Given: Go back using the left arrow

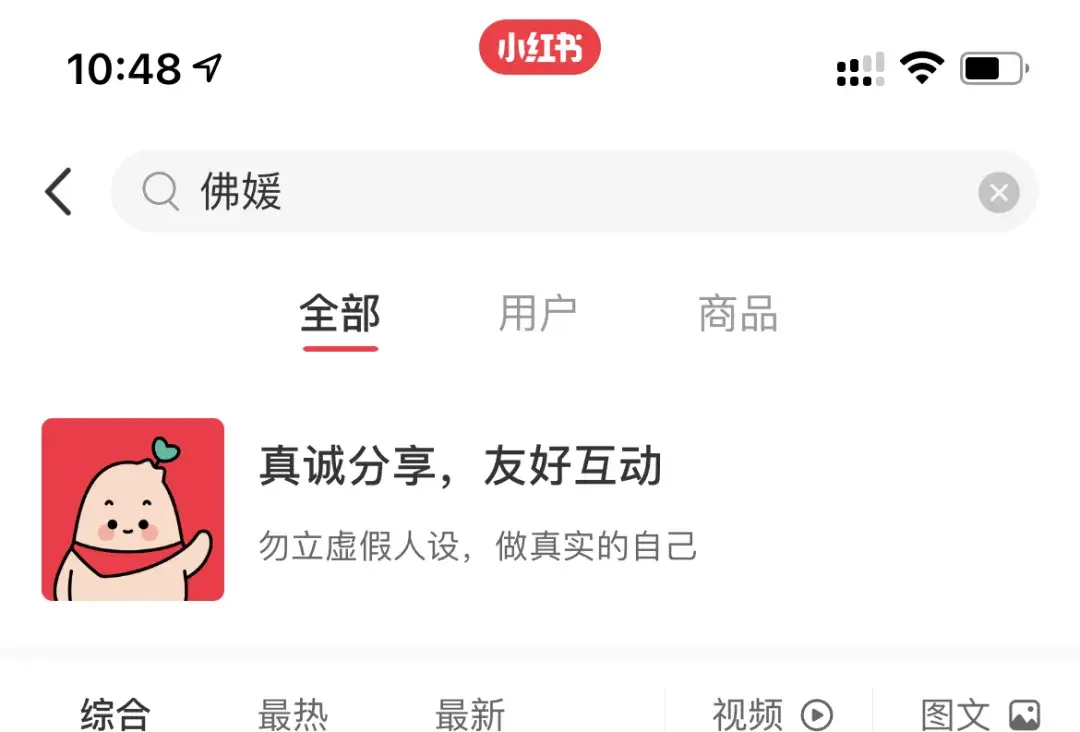Looking at the screenshot, I should pos(59,191).
